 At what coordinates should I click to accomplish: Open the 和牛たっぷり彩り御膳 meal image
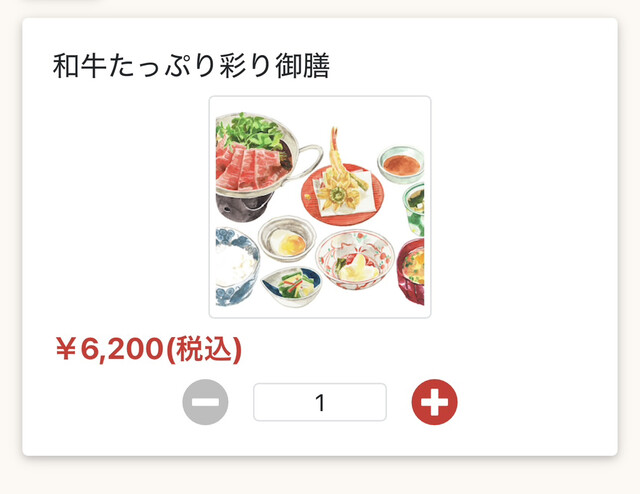pyautogui.click(x=320, y=207)
